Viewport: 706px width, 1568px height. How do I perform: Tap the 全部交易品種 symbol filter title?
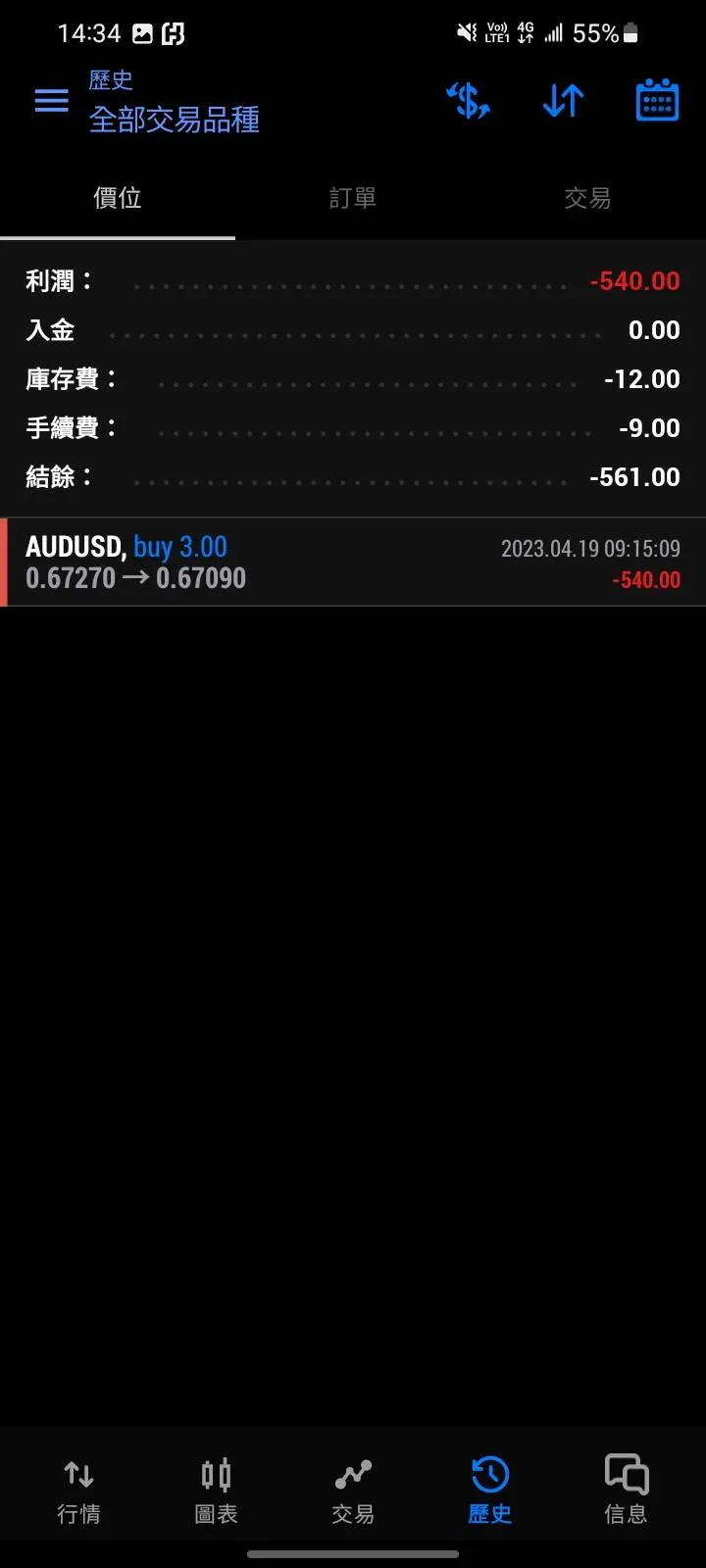point(175,120)
